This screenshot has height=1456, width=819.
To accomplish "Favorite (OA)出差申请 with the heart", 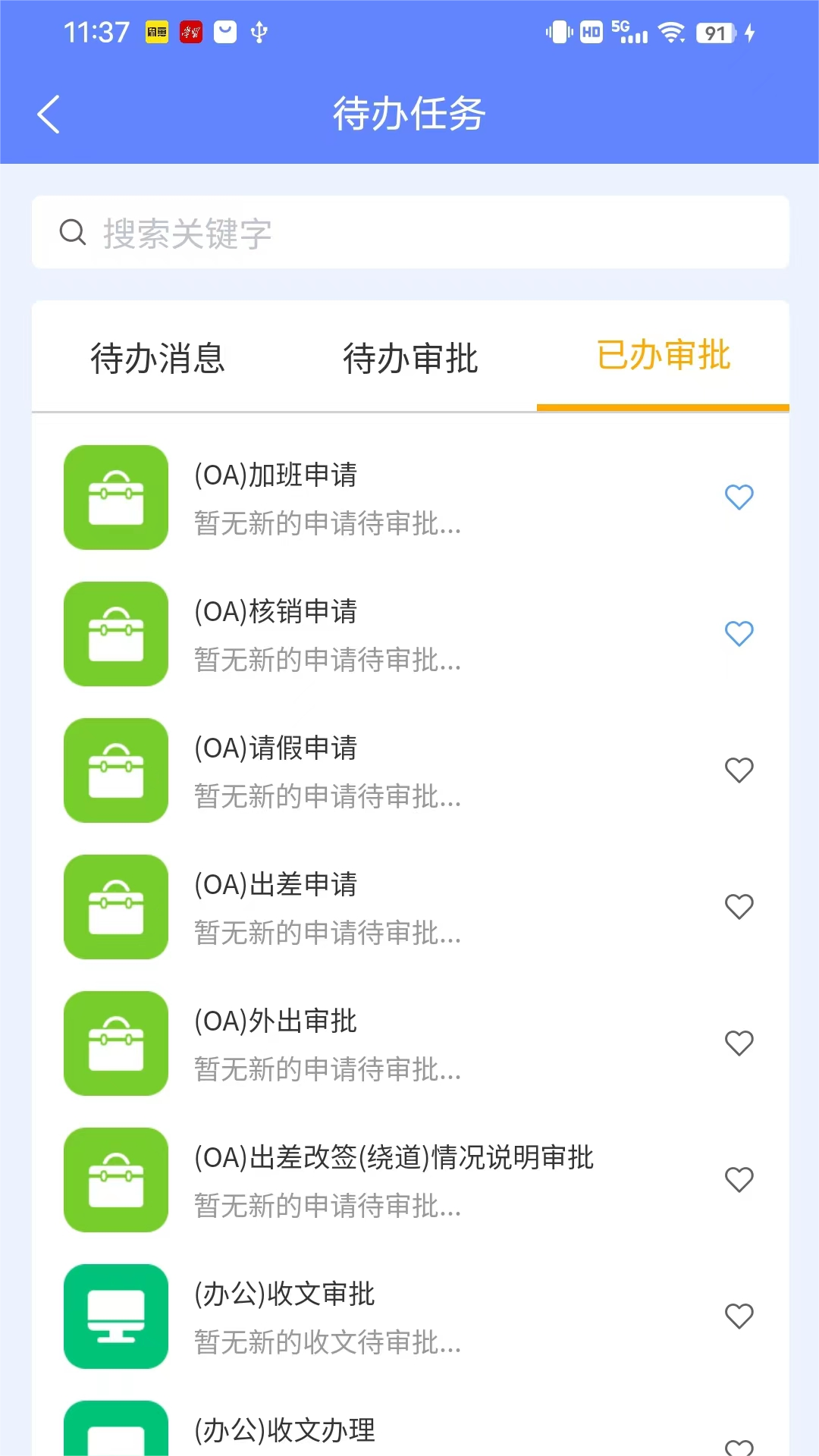I will [739, 907].
